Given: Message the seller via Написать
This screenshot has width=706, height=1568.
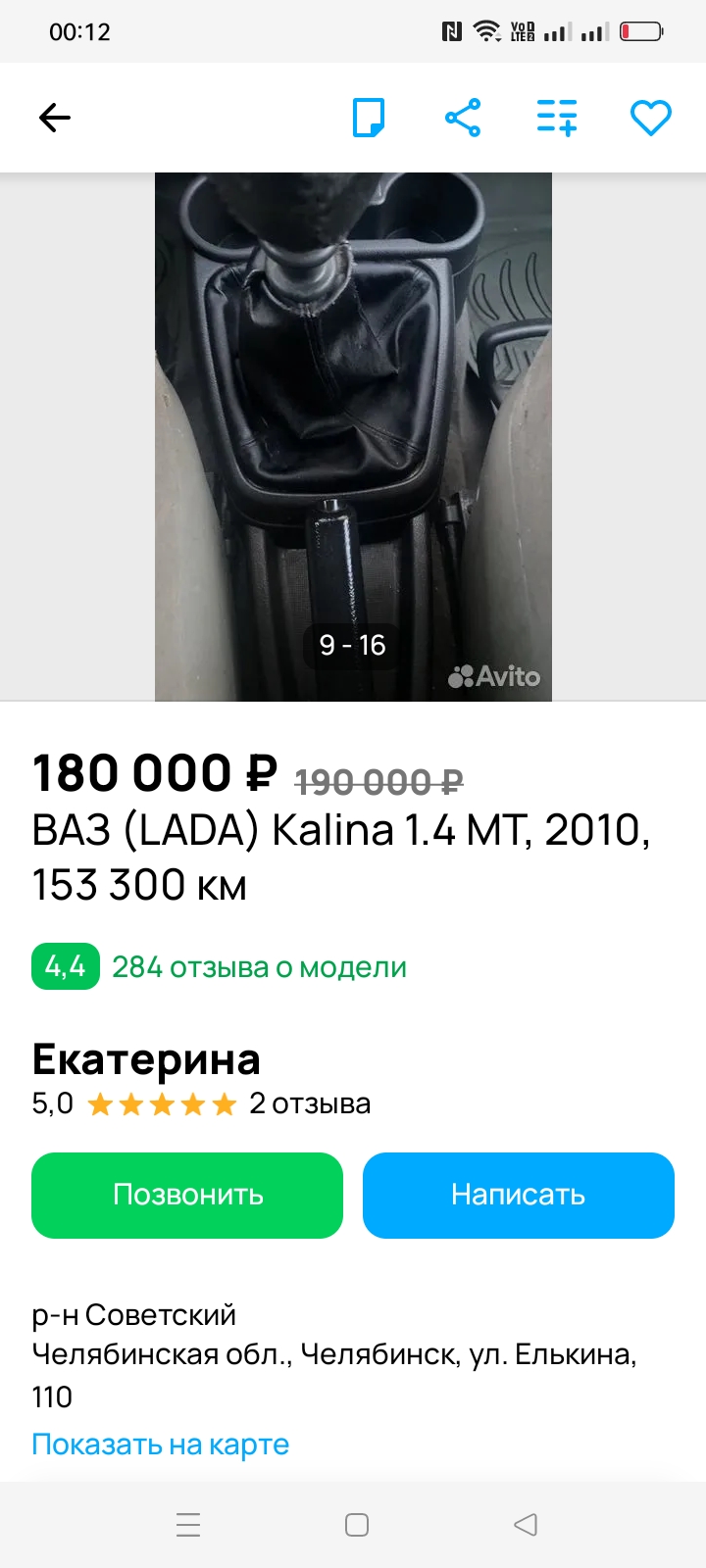Looking at the screenshot, I should (x=519, y=1195).
